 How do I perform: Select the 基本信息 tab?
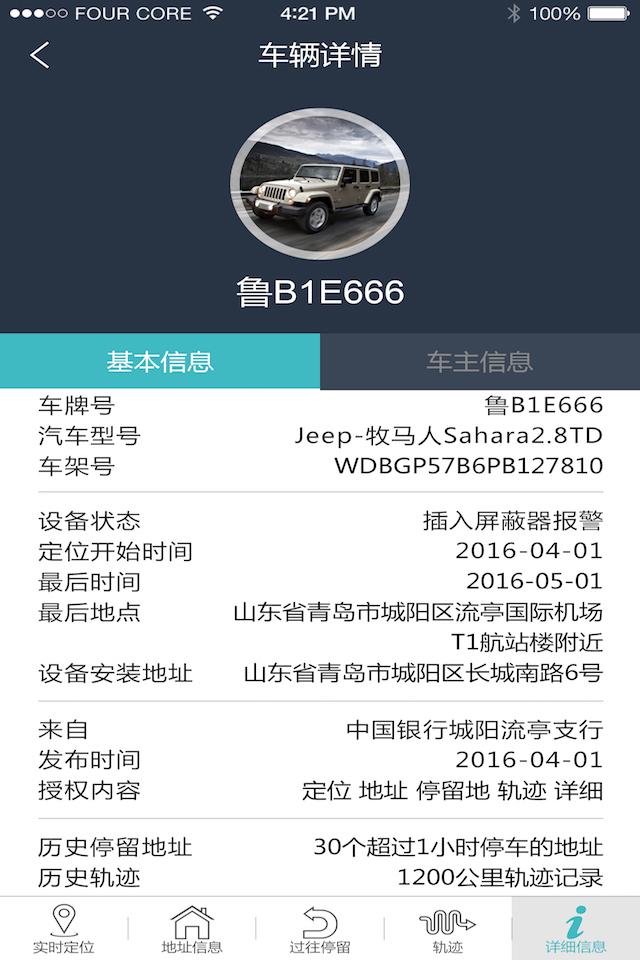(160, 361)
